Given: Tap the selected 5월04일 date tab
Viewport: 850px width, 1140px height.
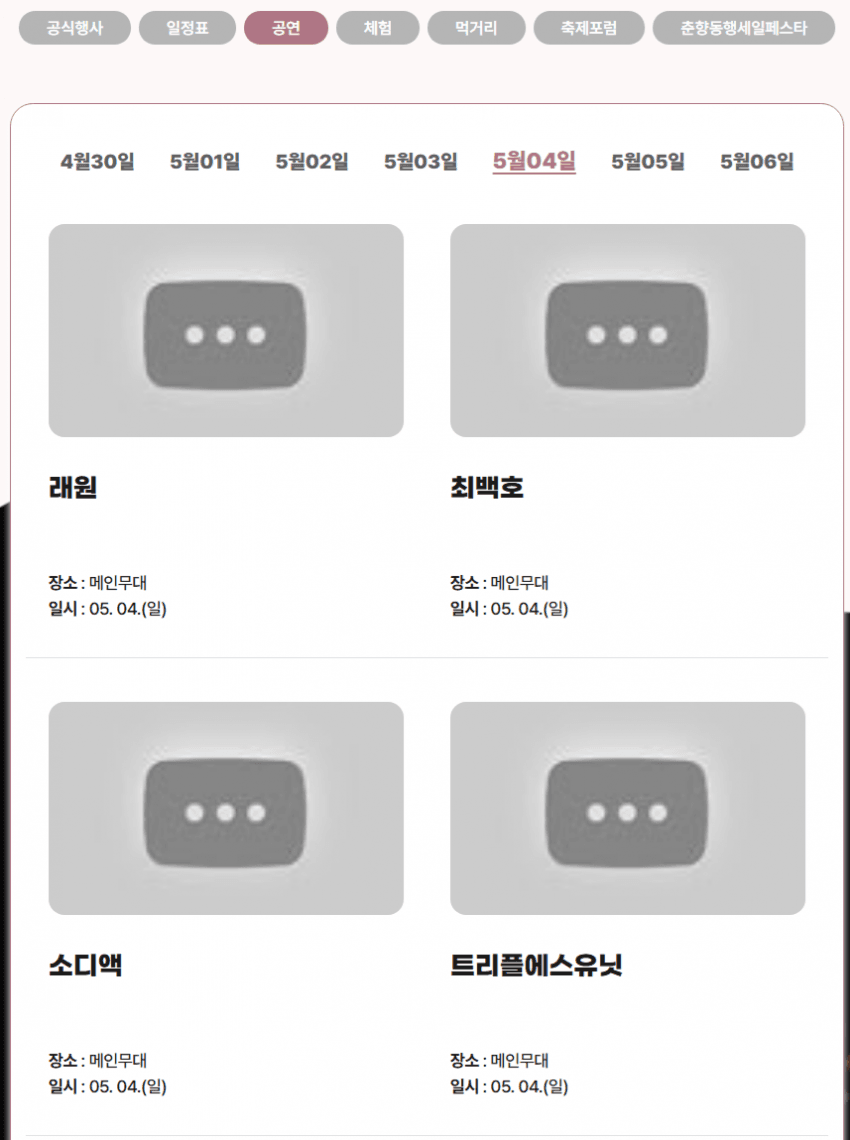Looking at the screenshot, I should coord(534,161).
